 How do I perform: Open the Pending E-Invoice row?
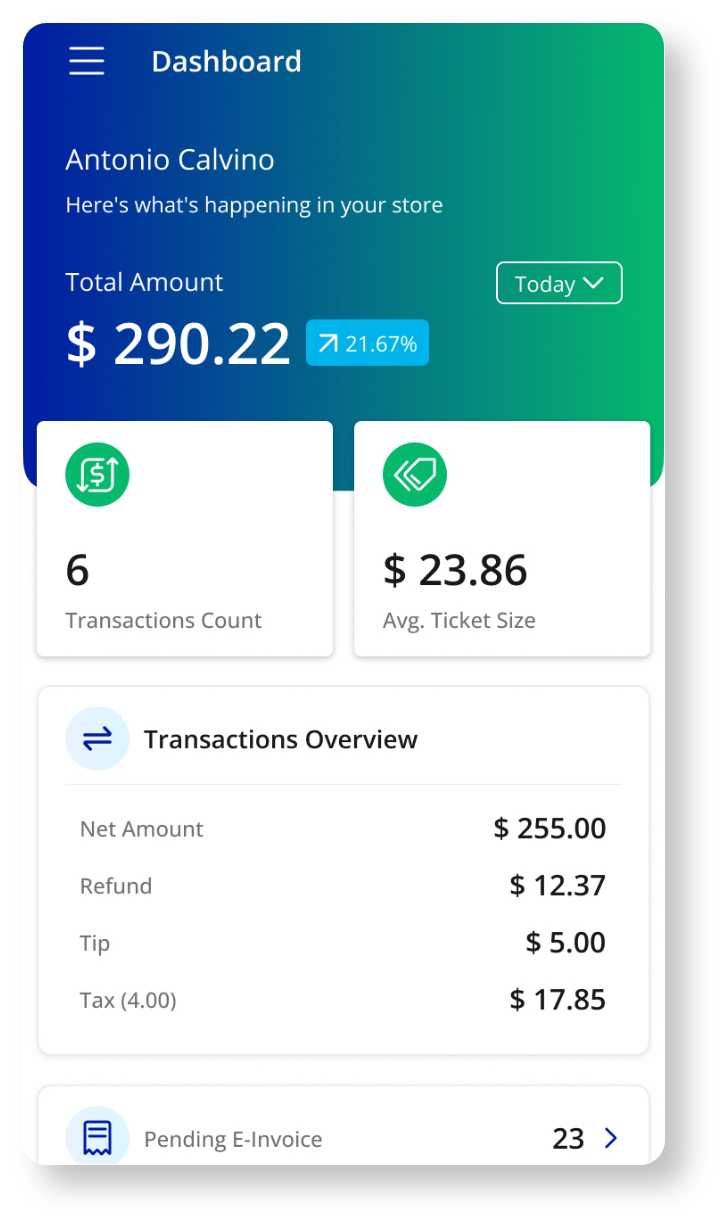coord(343,1138)
